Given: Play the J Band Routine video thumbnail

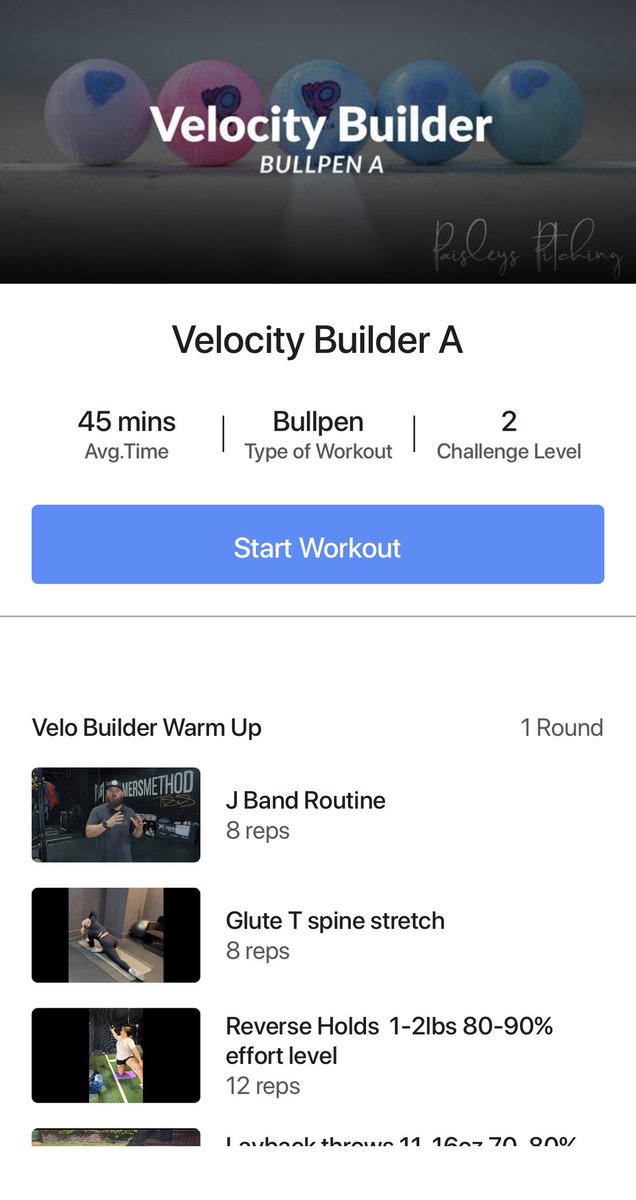Looking at the screenshot, I should [116, 815].
